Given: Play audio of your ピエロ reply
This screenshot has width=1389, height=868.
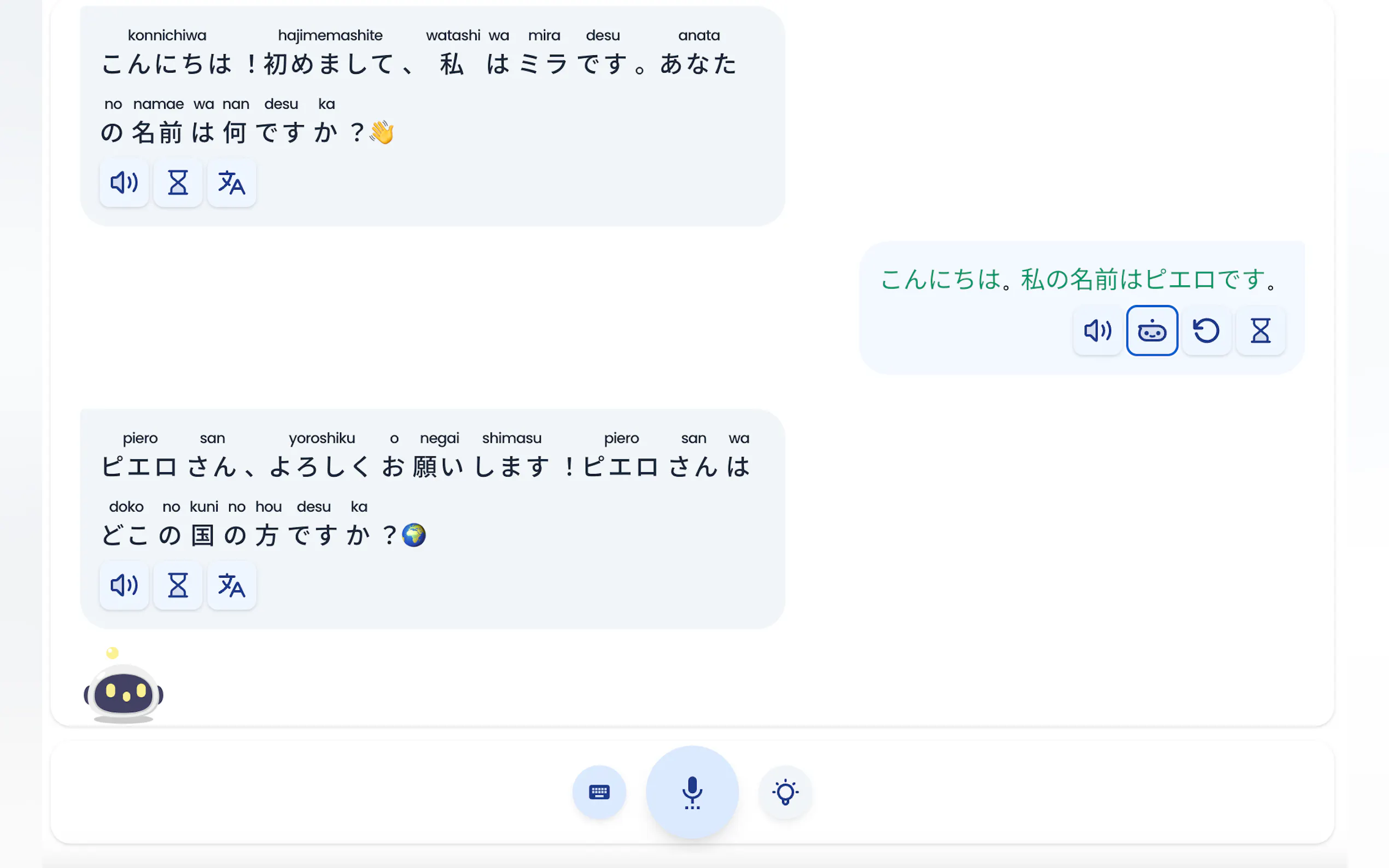Looking at the screenshot, I should pos(1098,331).
